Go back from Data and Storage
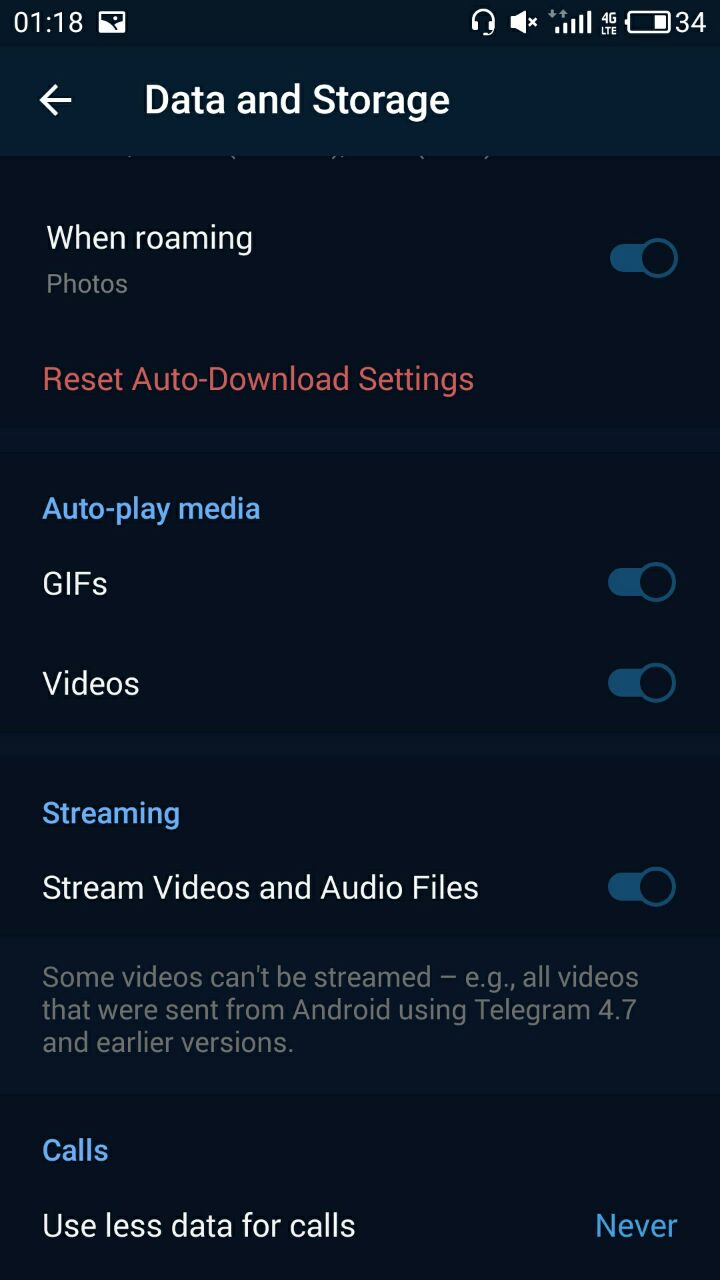This screenshot has width=720, height=1280. coord(56,100)
